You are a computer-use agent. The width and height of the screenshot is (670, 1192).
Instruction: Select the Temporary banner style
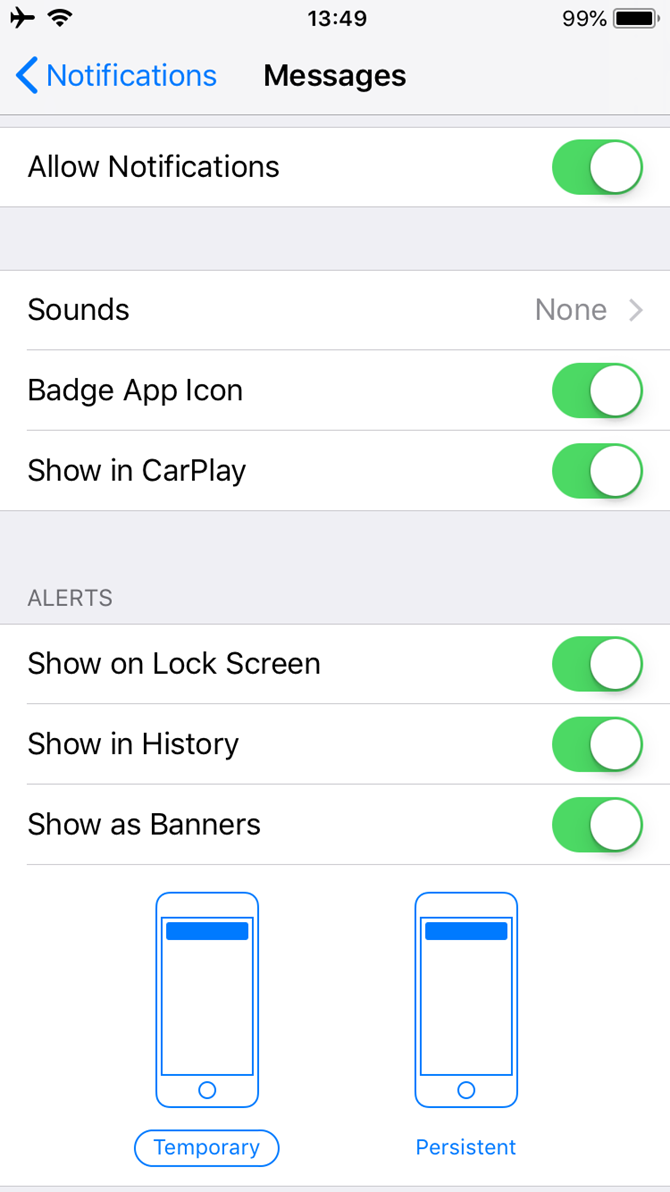tap(207, 1147)
